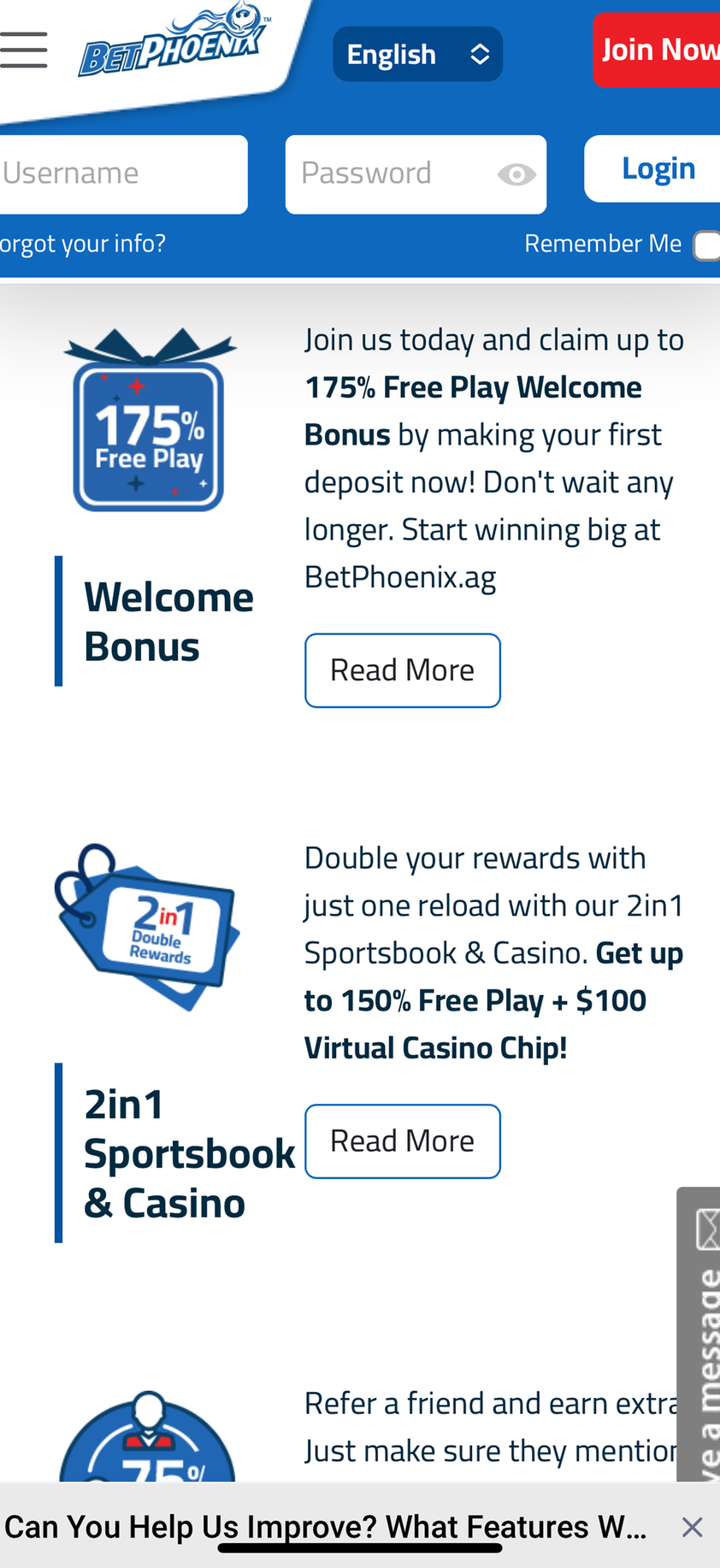Open the Forgot your info link
Image resolution: width=720 pixels, height=1568 pixels.
point(83,244)
